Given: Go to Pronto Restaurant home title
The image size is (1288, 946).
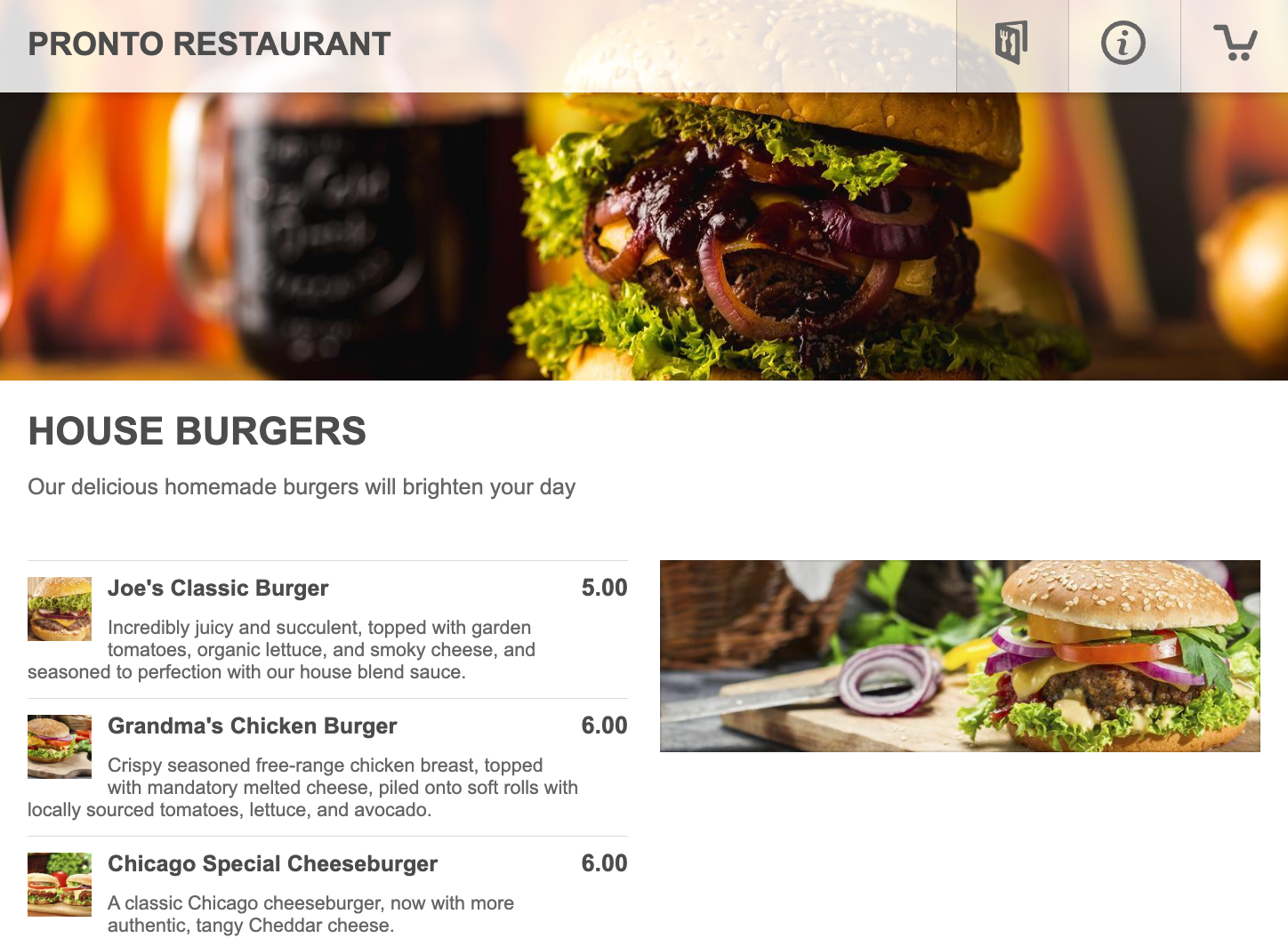Looking at the screenshot, I should 209,44.
